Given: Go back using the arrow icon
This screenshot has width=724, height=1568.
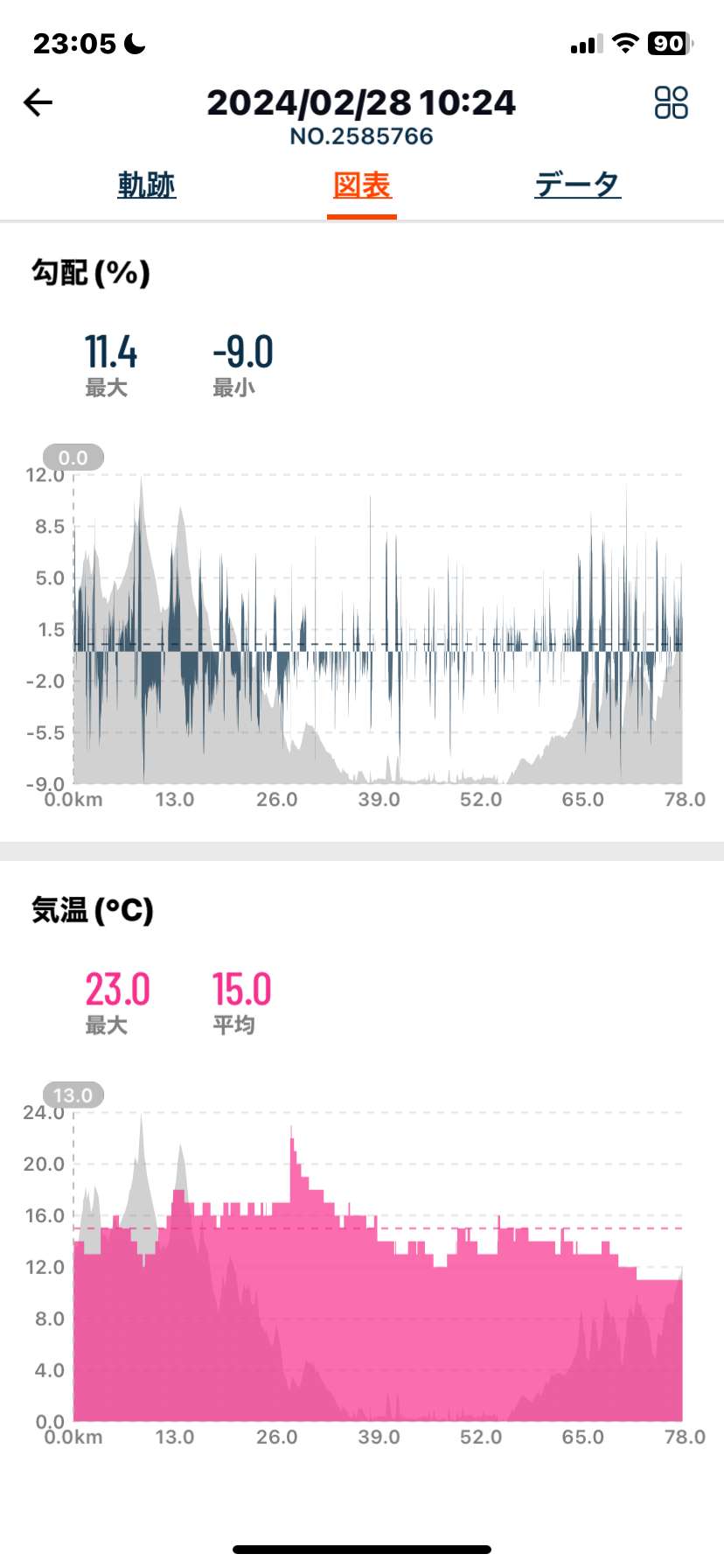Looking at the screenshot, I should tap(38, 102).
